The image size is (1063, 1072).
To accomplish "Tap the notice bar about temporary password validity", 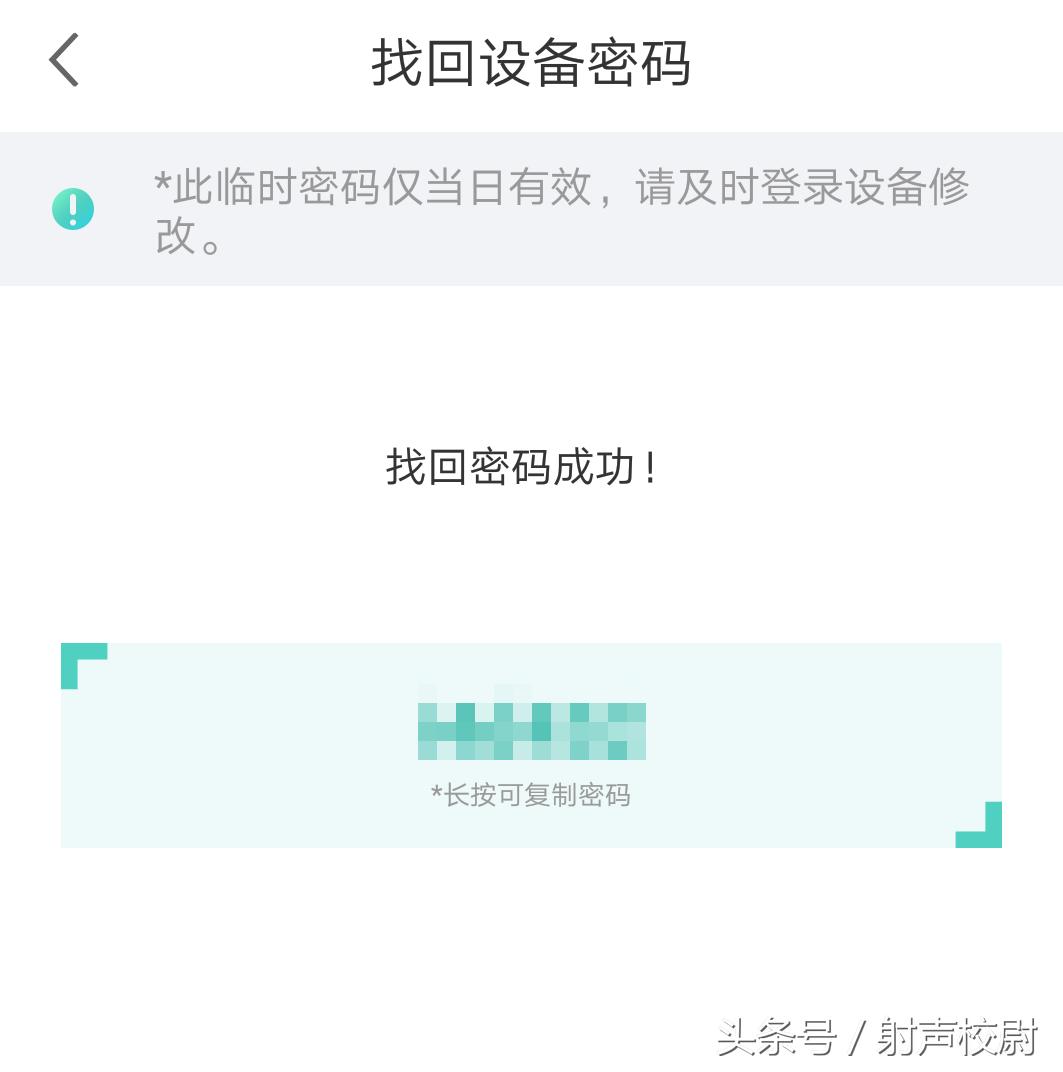I will (x=531, y=207).
